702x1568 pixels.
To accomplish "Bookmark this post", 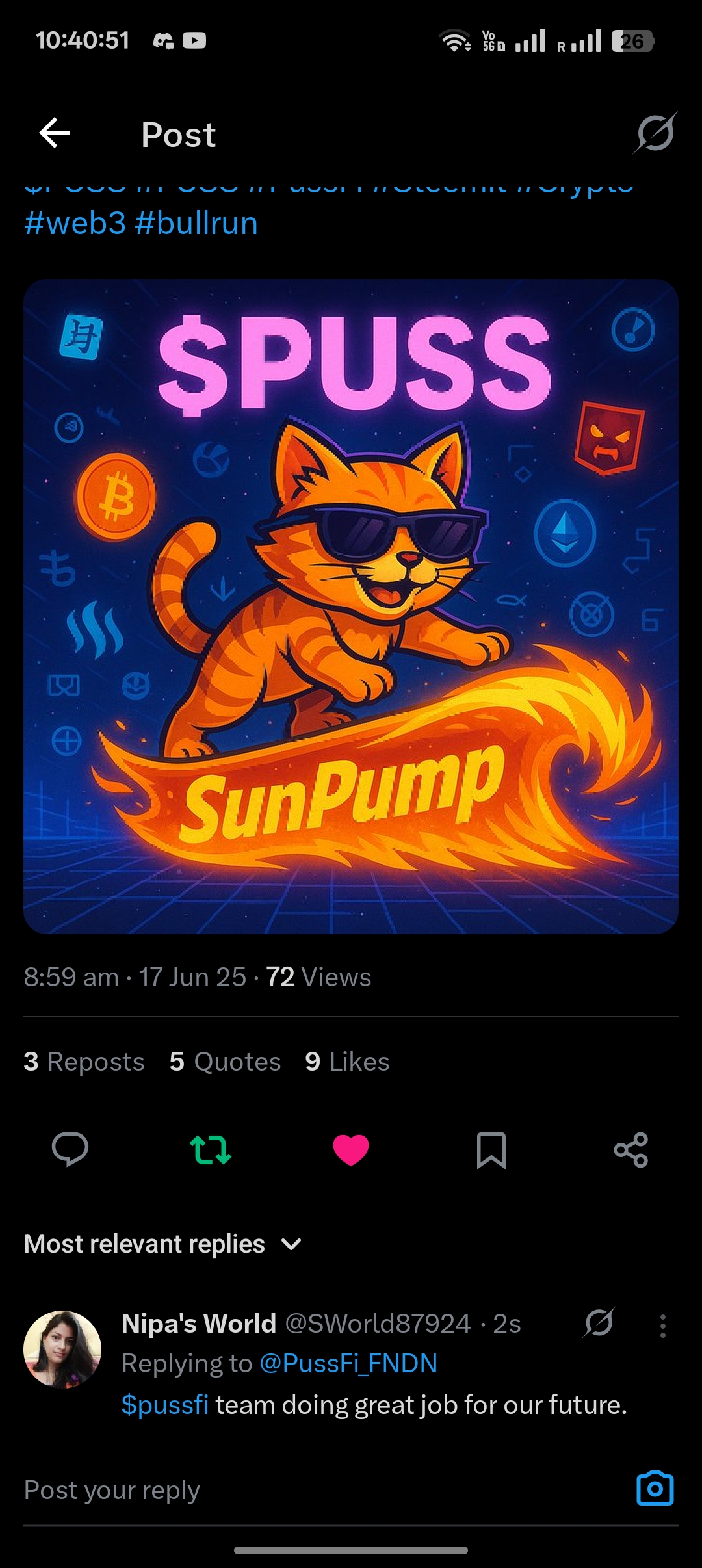I will coord(491,1150).
